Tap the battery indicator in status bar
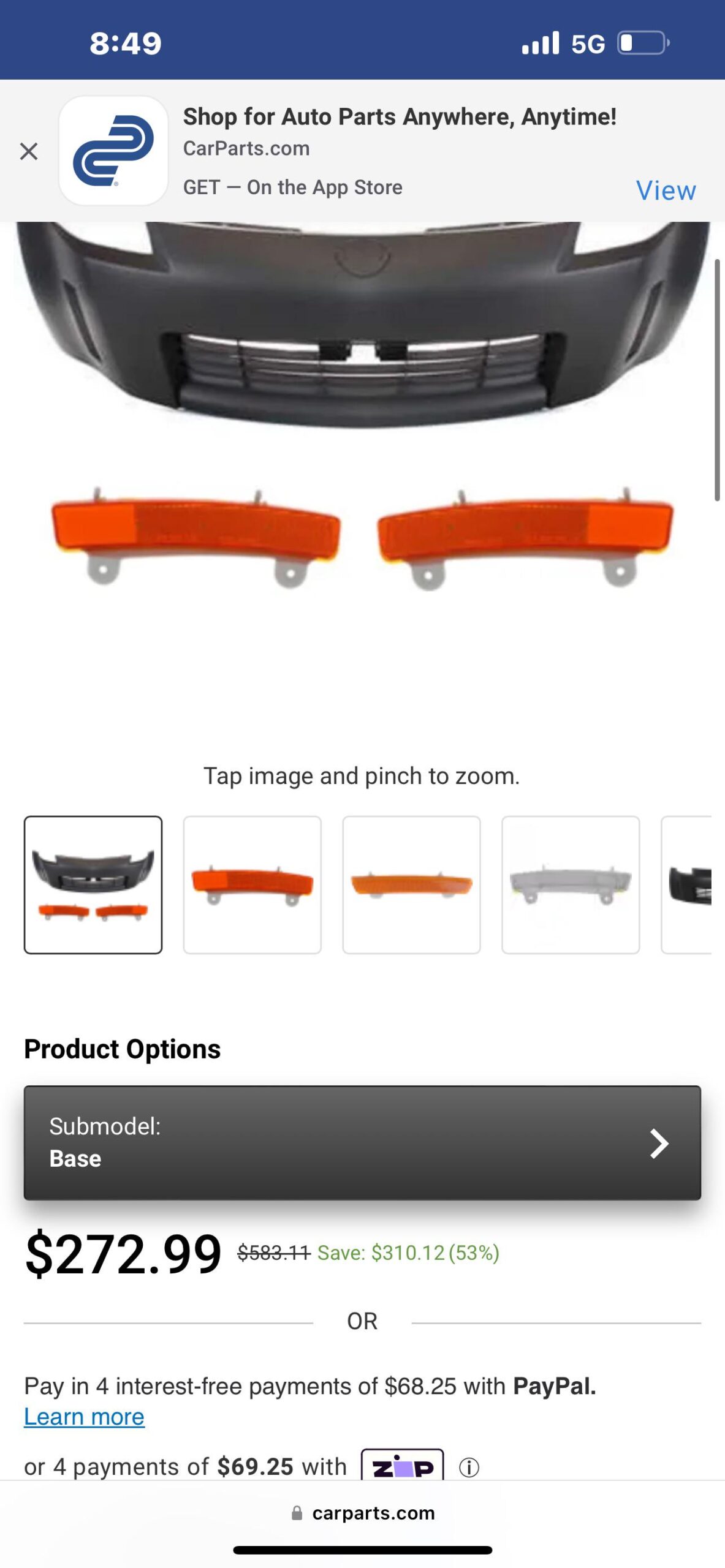The height and width of the screenshot is (1568, 725). 640,43
